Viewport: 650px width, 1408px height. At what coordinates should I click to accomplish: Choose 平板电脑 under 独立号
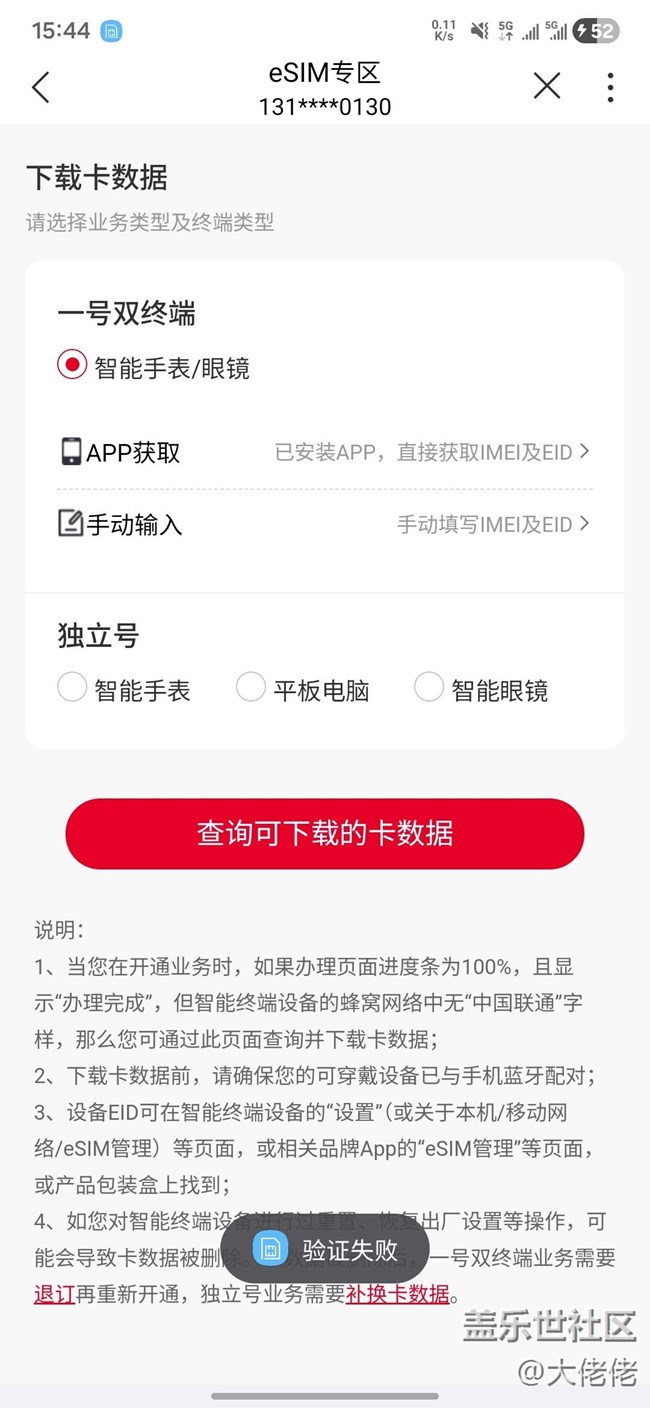(x=251, y=688)
